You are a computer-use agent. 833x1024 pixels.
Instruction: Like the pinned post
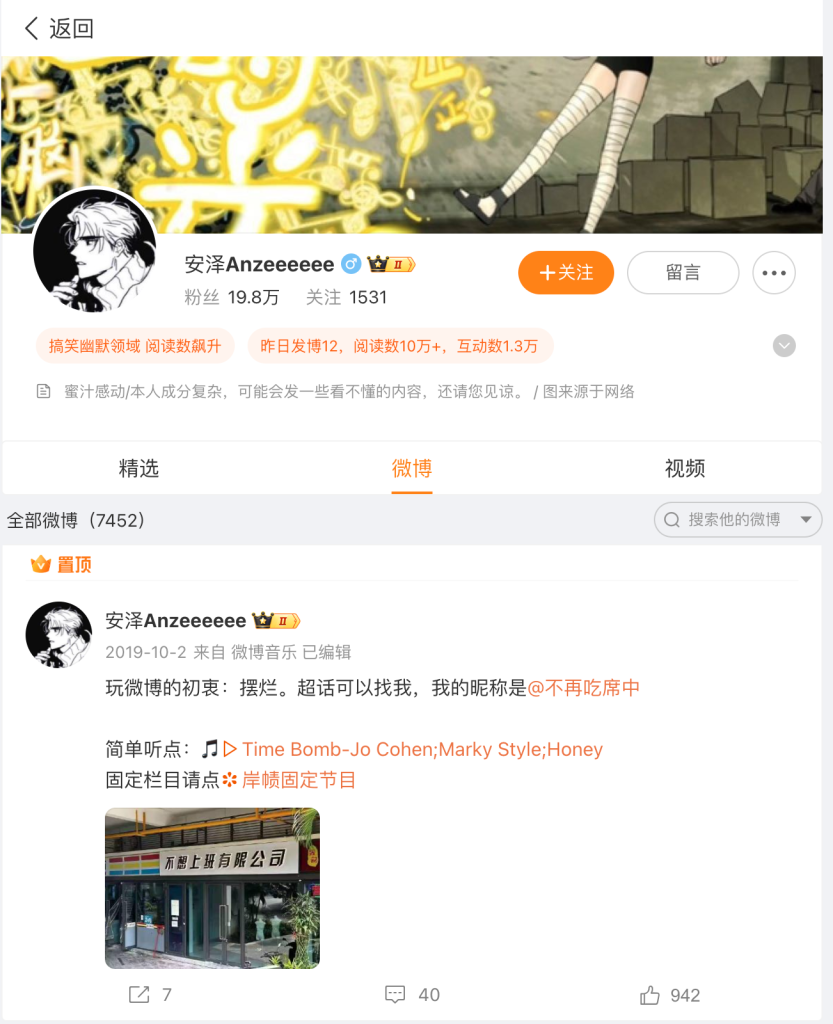(670, 995)
